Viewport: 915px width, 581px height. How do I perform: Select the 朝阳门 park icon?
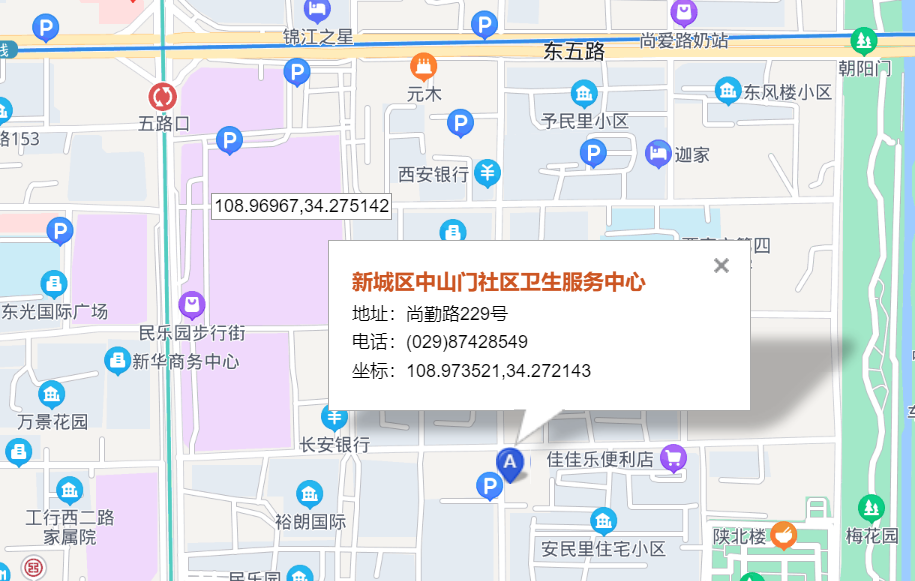863,42
